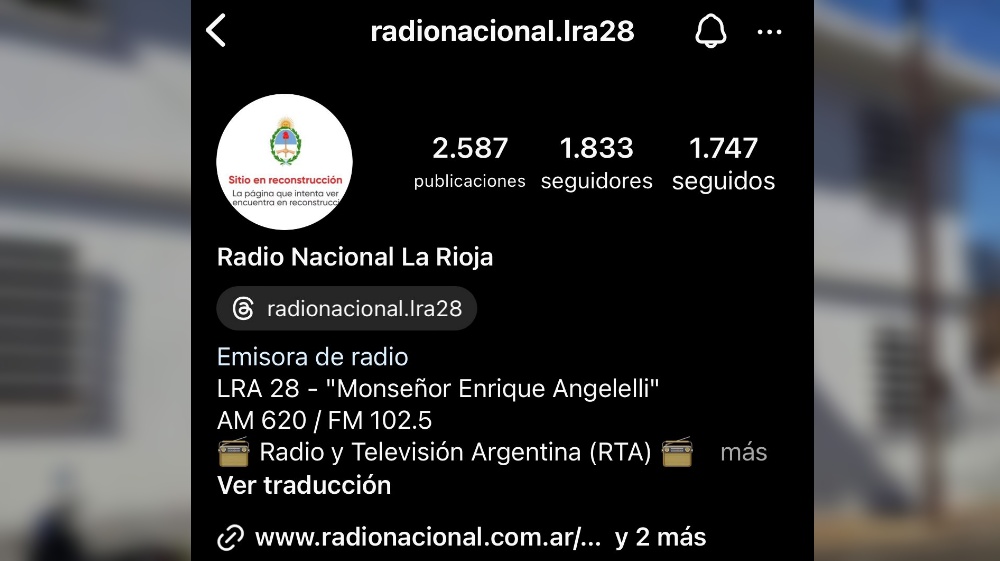
Task: Open the list of 1.747 seguidos
Action: 723,163
